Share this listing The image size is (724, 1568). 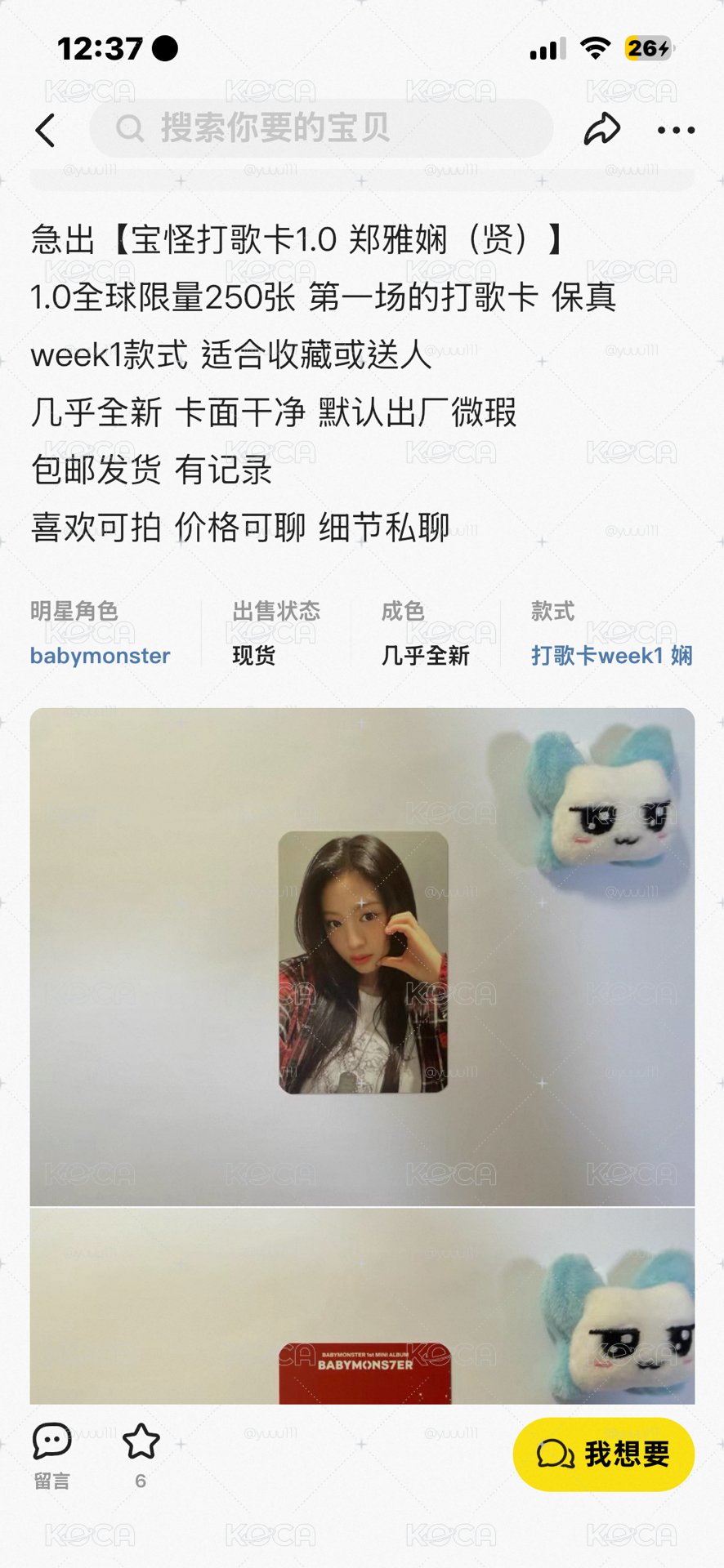[x=601, y=129]
